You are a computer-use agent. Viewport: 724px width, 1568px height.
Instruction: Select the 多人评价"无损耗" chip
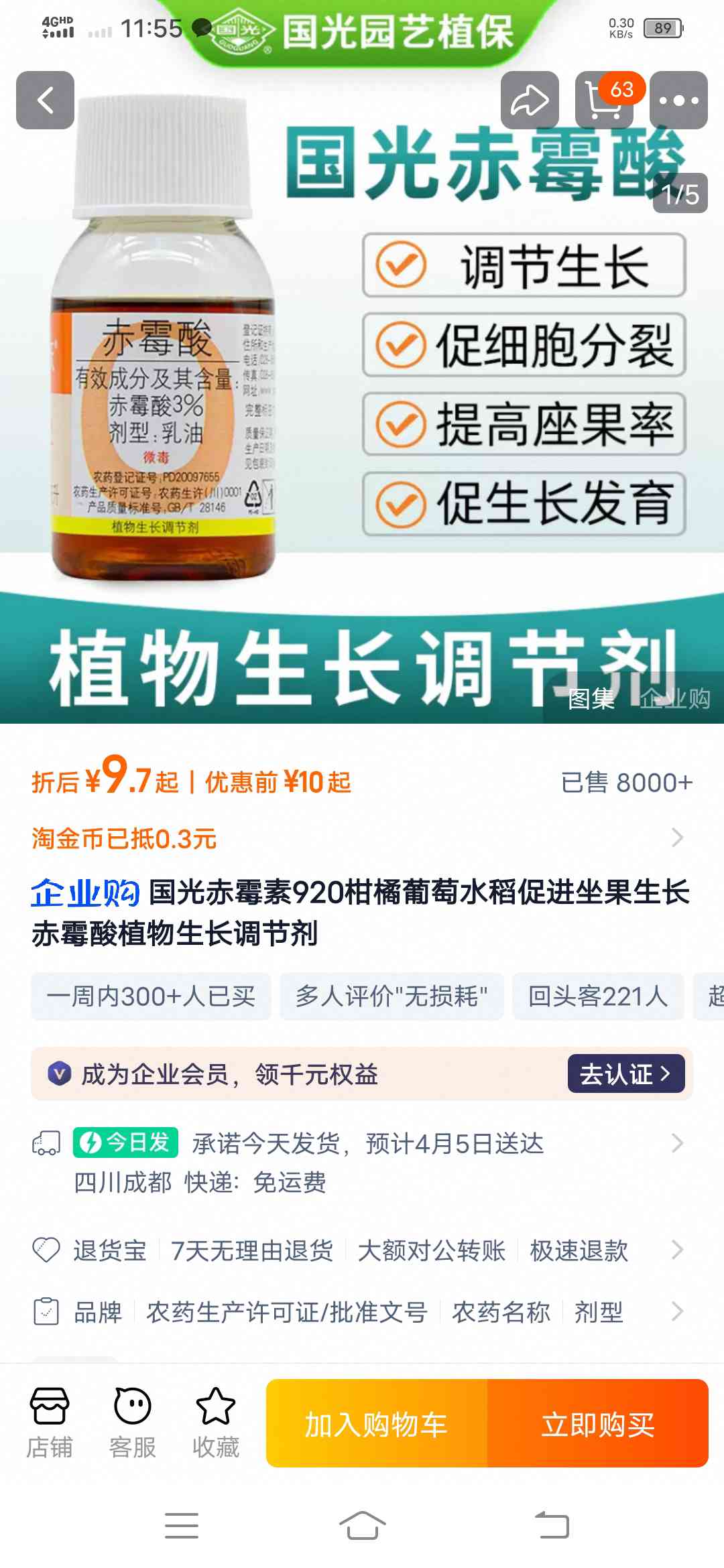coord(391,996)
